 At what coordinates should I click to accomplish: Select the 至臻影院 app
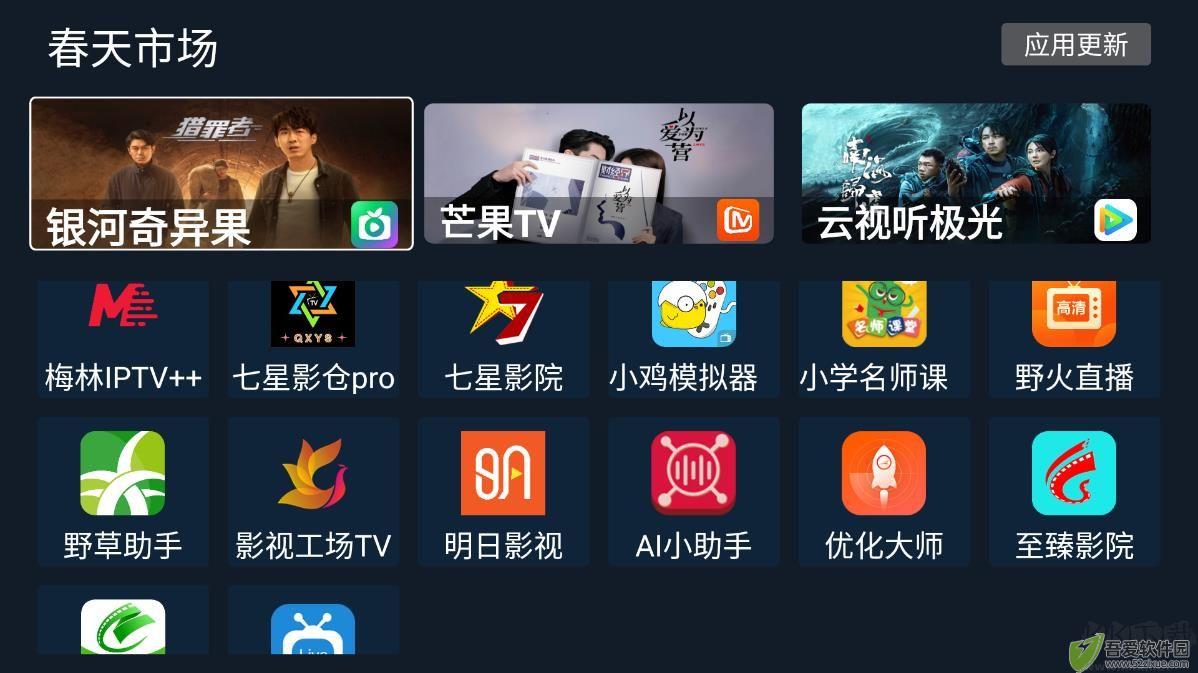pyautogui.click(x=1074, y=492)
